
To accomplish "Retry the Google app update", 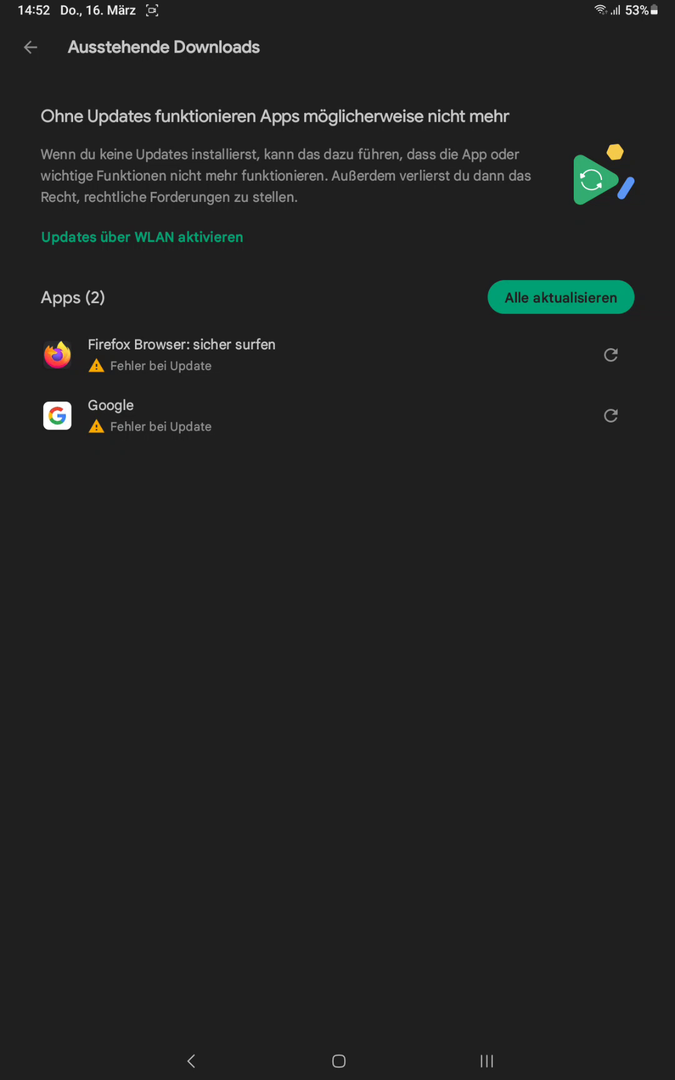I will pos(611,416).
